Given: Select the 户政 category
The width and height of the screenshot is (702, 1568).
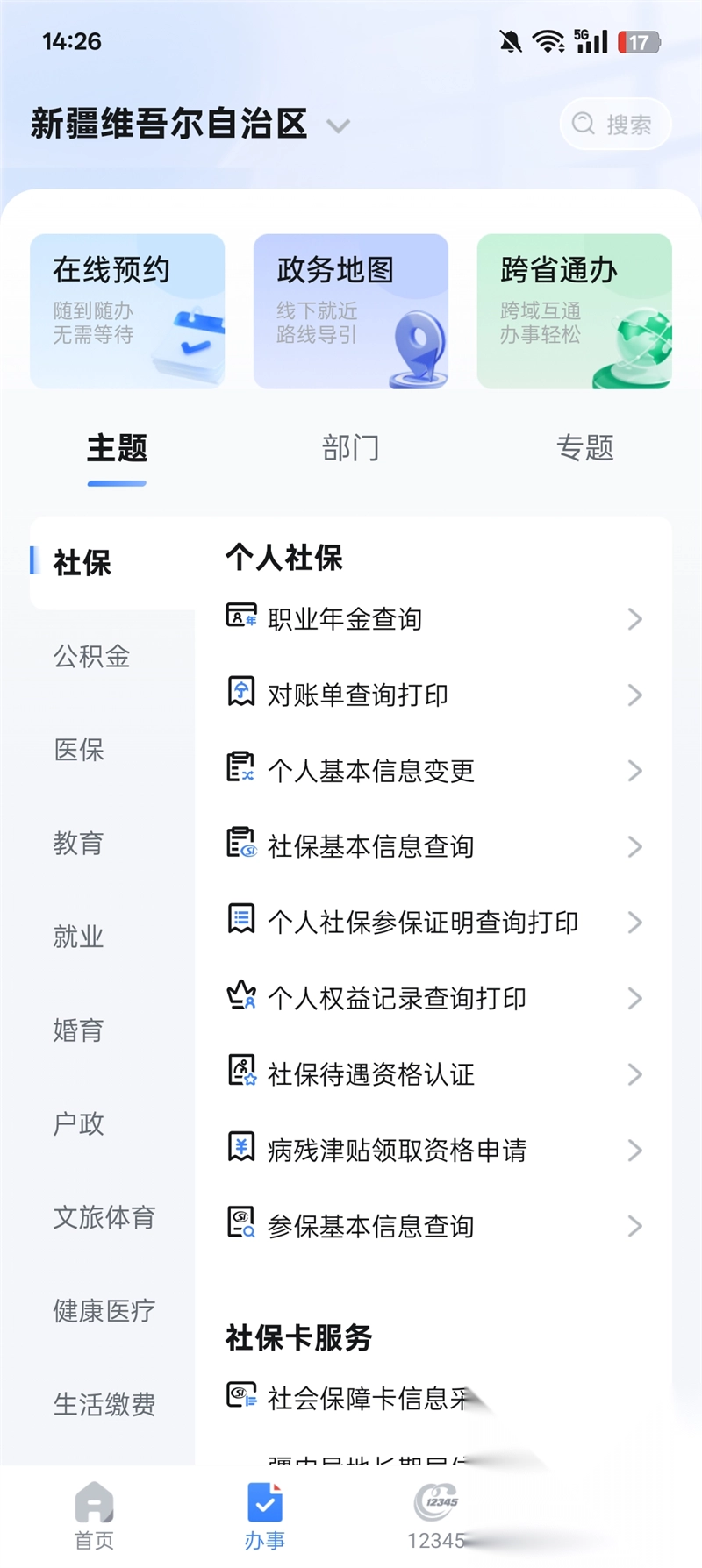Looking at the screenshot, I should click(x=79, y=1123).
